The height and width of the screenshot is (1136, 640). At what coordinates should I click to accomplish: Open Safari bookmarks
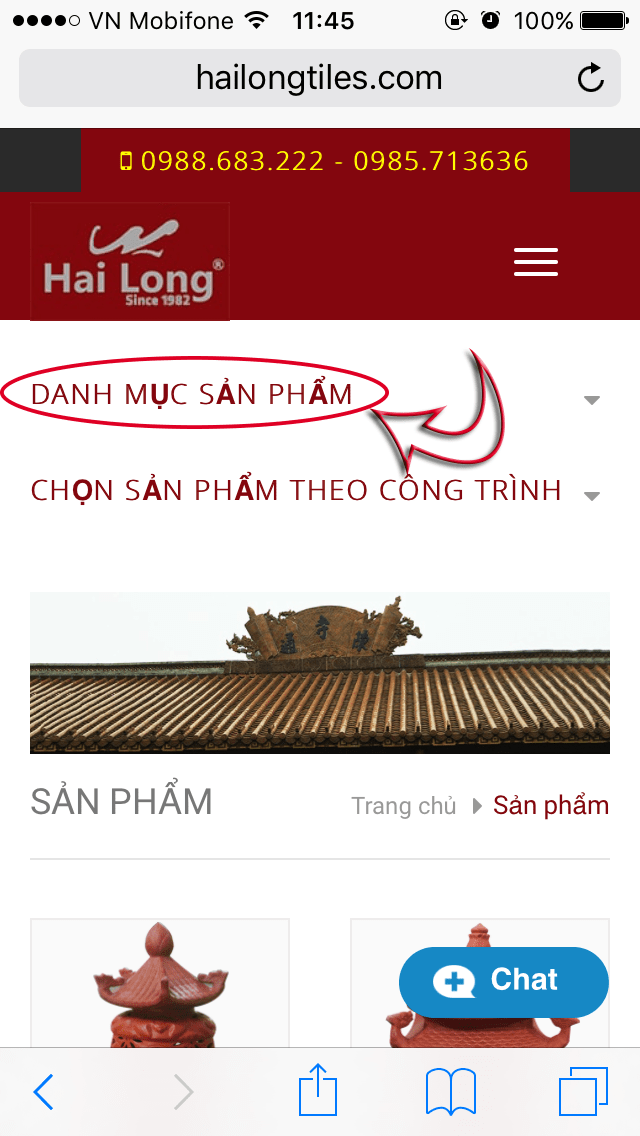(x=450, y=1092)
